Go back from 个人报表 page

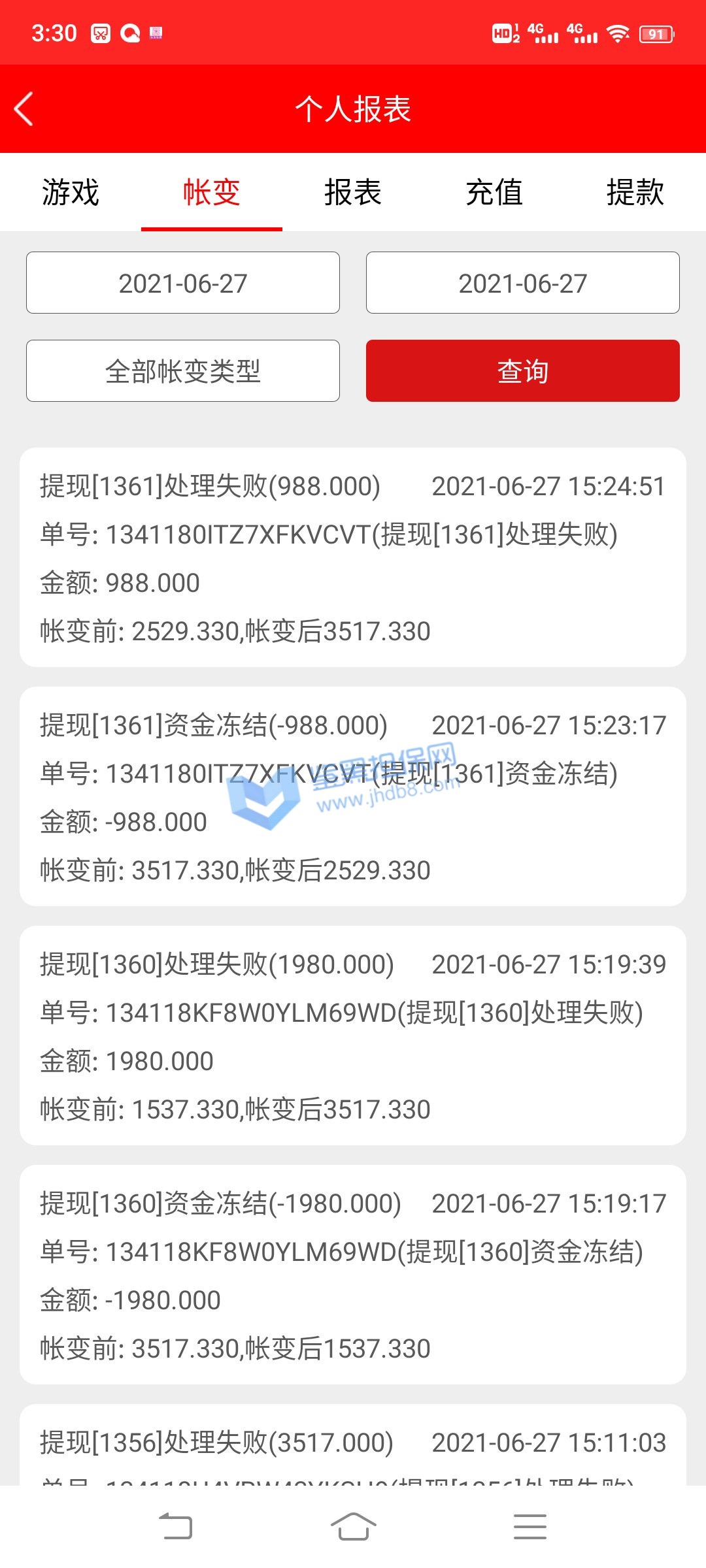24,108
